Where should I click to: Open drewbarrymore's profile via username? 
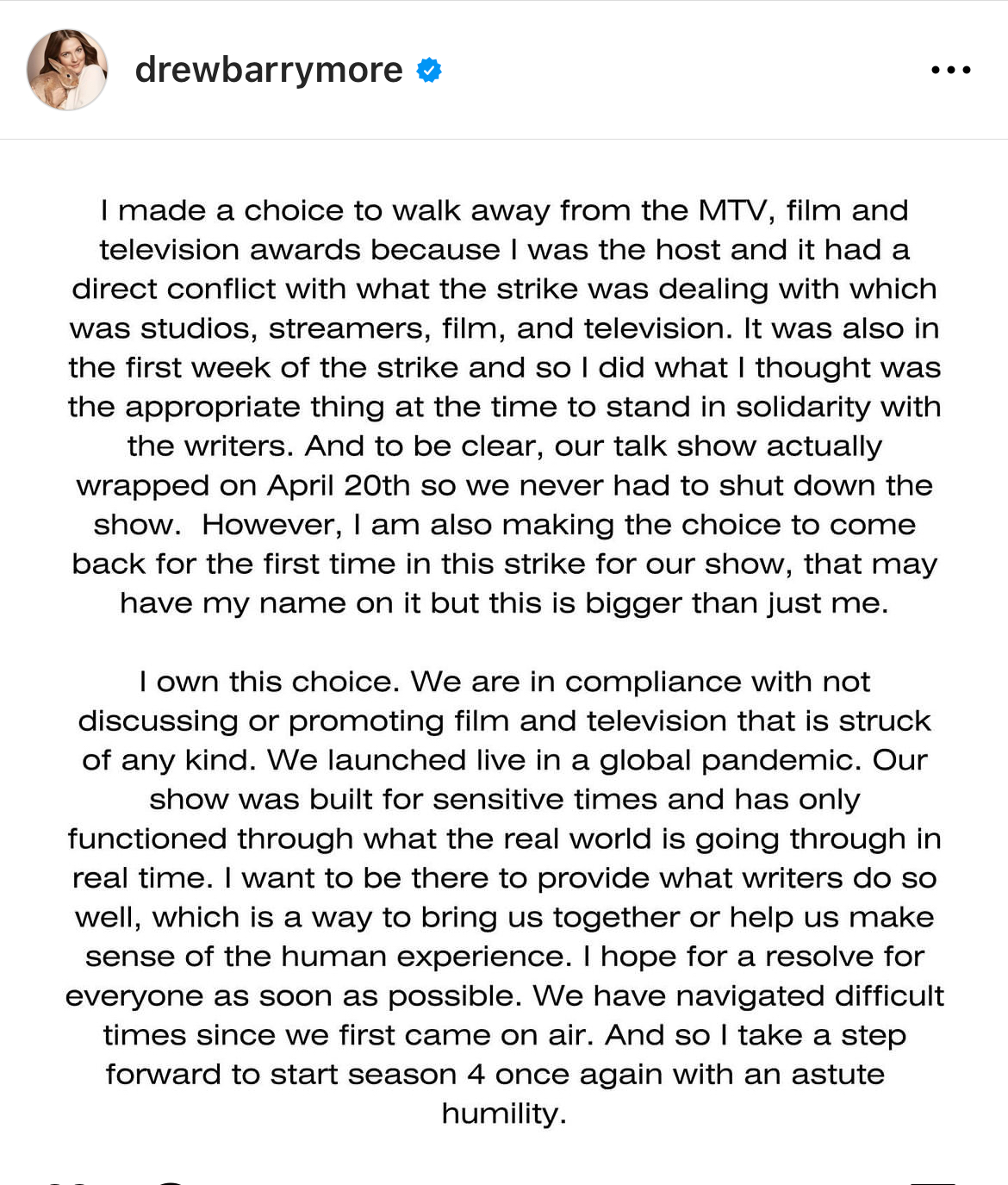point(269,70)
